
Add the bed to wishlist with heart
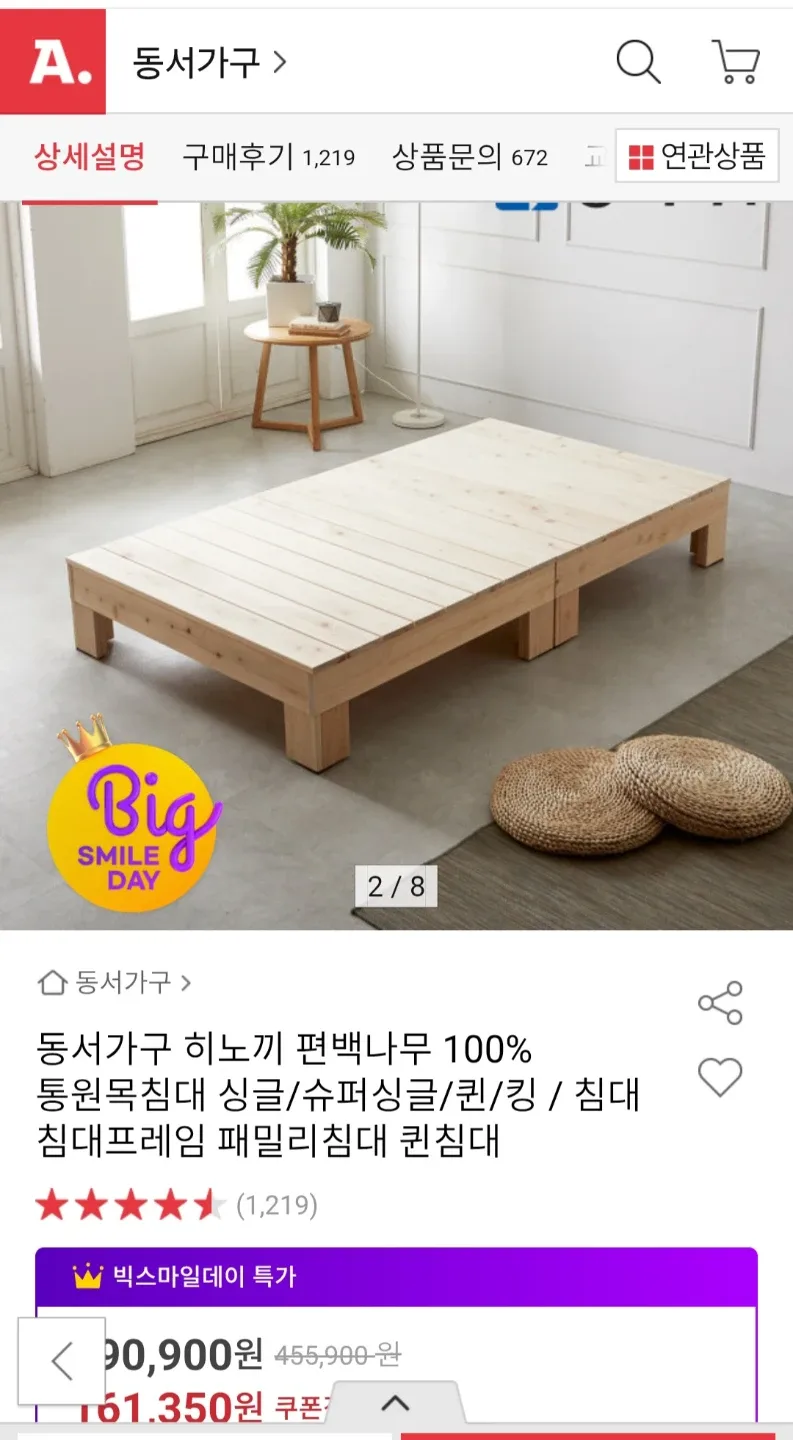point(720,1077)
